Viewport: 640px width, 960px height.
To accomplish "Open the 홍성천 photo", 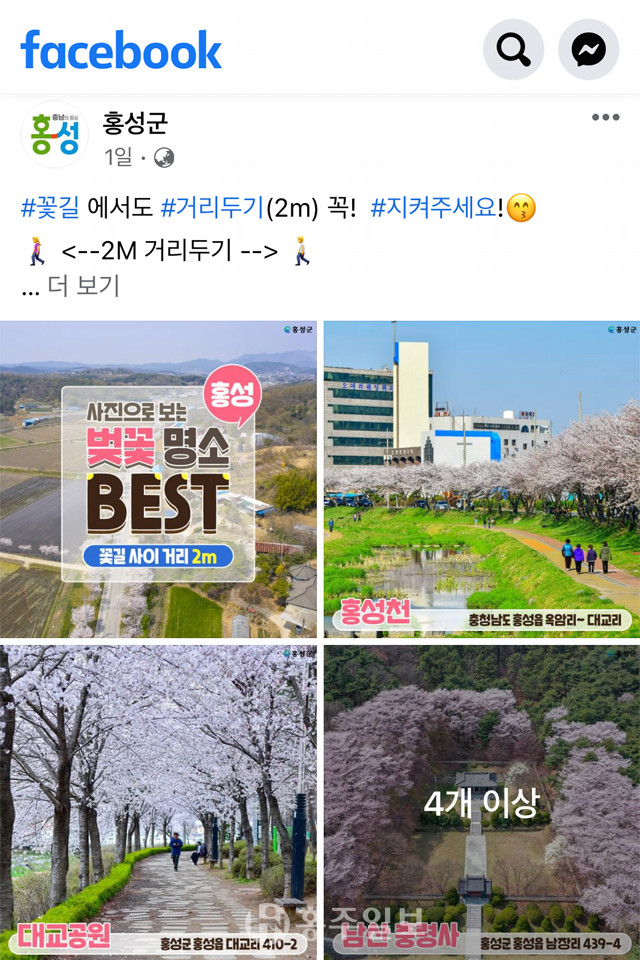I will click(481, 479).
